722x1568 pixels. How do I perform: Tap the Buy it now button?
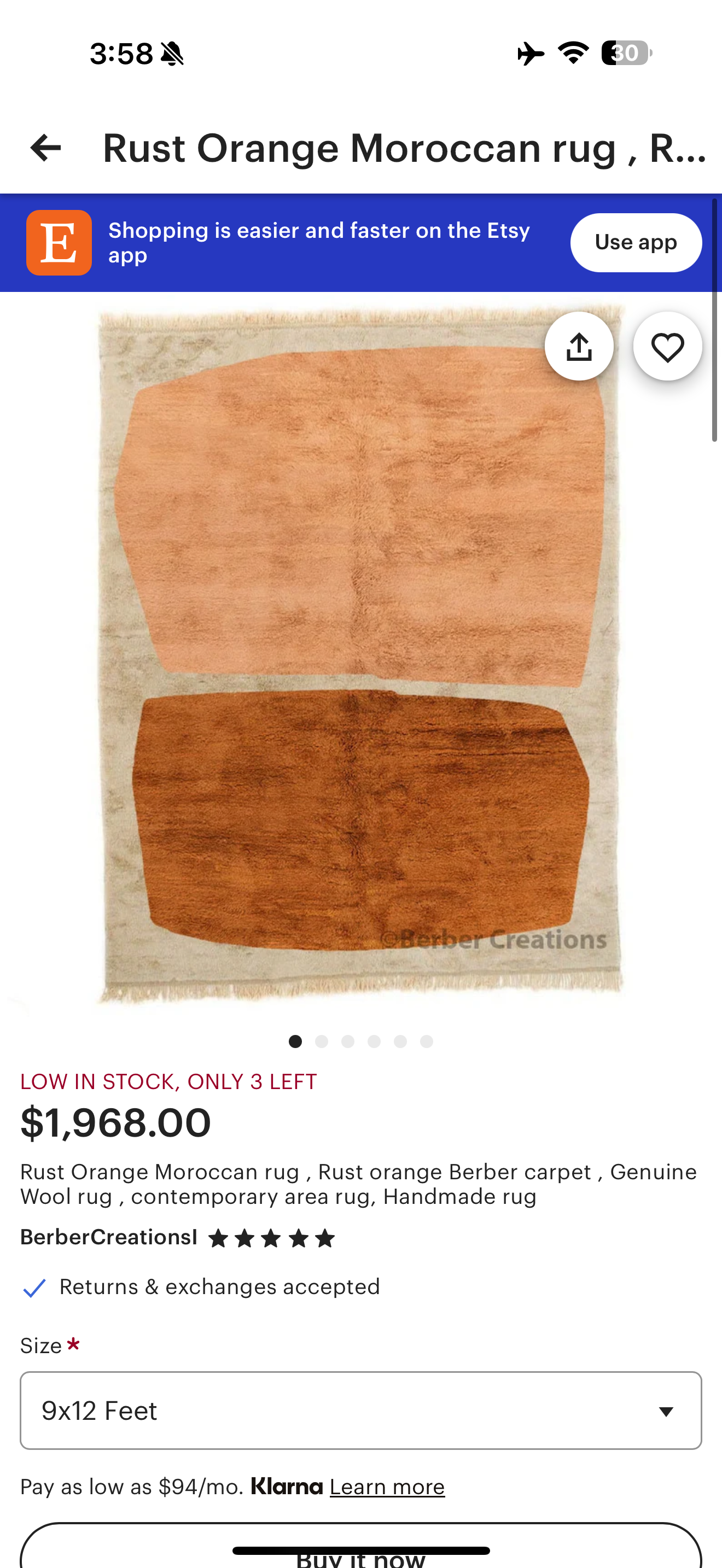[x=361, y=1546]
